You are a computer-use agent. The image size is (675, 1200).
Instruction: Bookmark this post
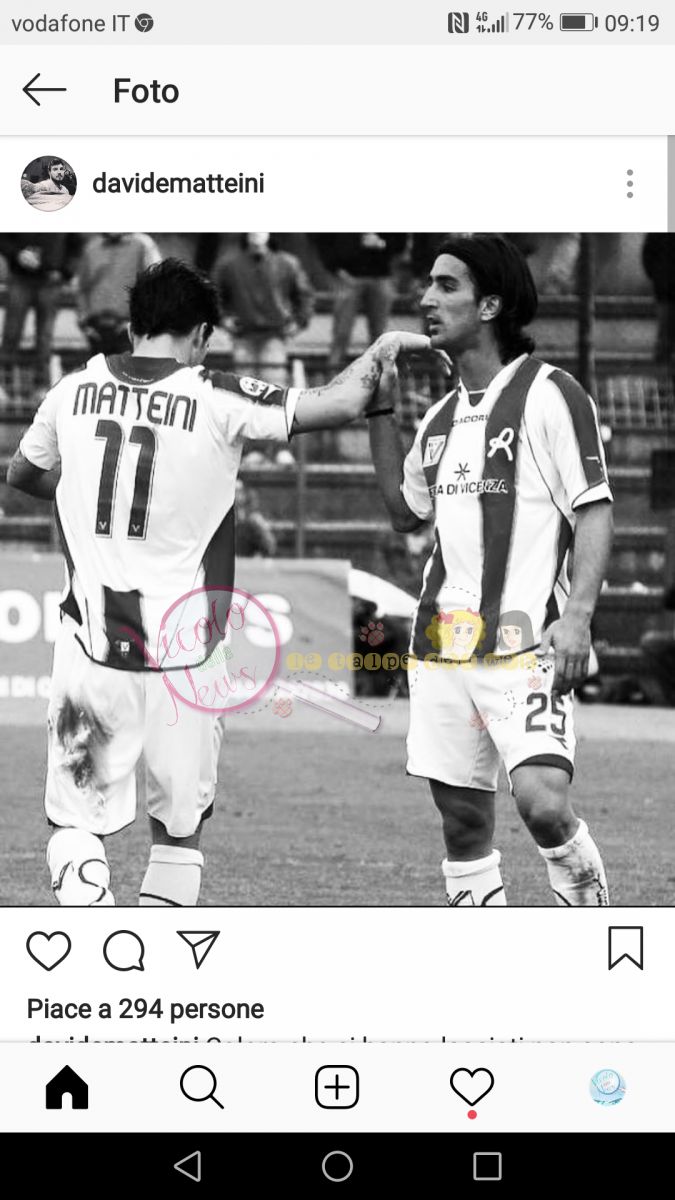[625, 948]
